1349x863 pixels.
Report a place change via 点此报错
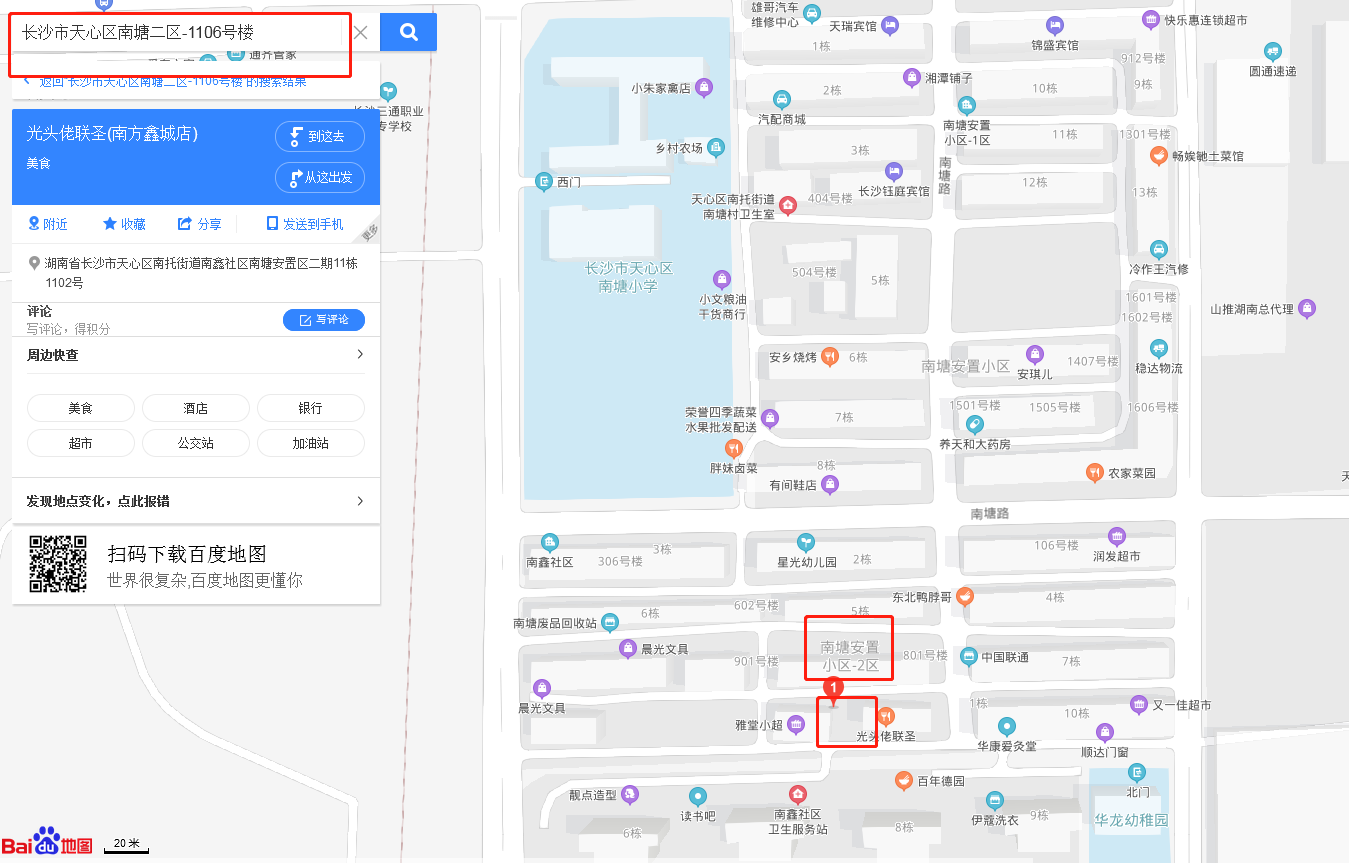click(x=195, y=501)
